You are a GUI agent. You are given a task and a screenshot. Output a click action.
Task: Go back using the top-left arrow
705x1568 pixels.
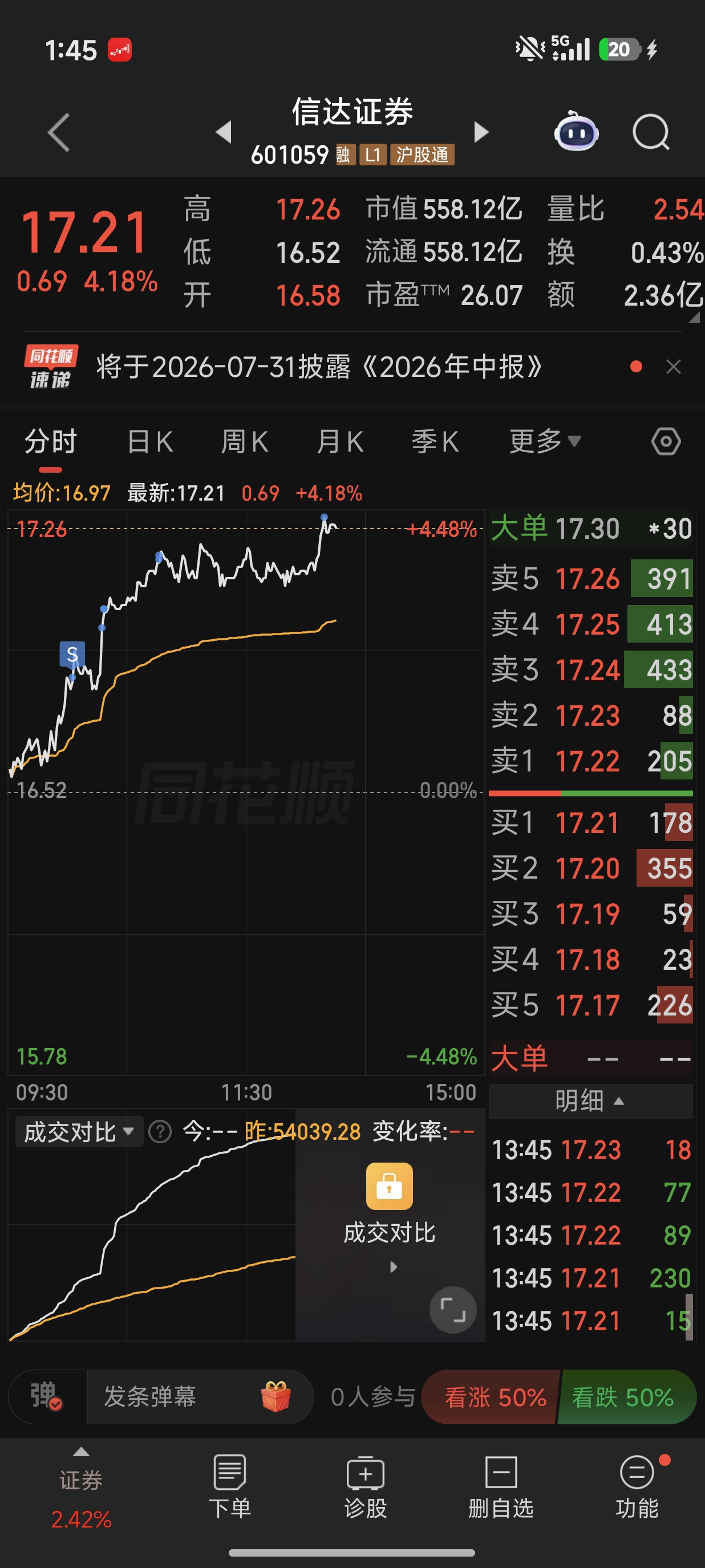59,132
